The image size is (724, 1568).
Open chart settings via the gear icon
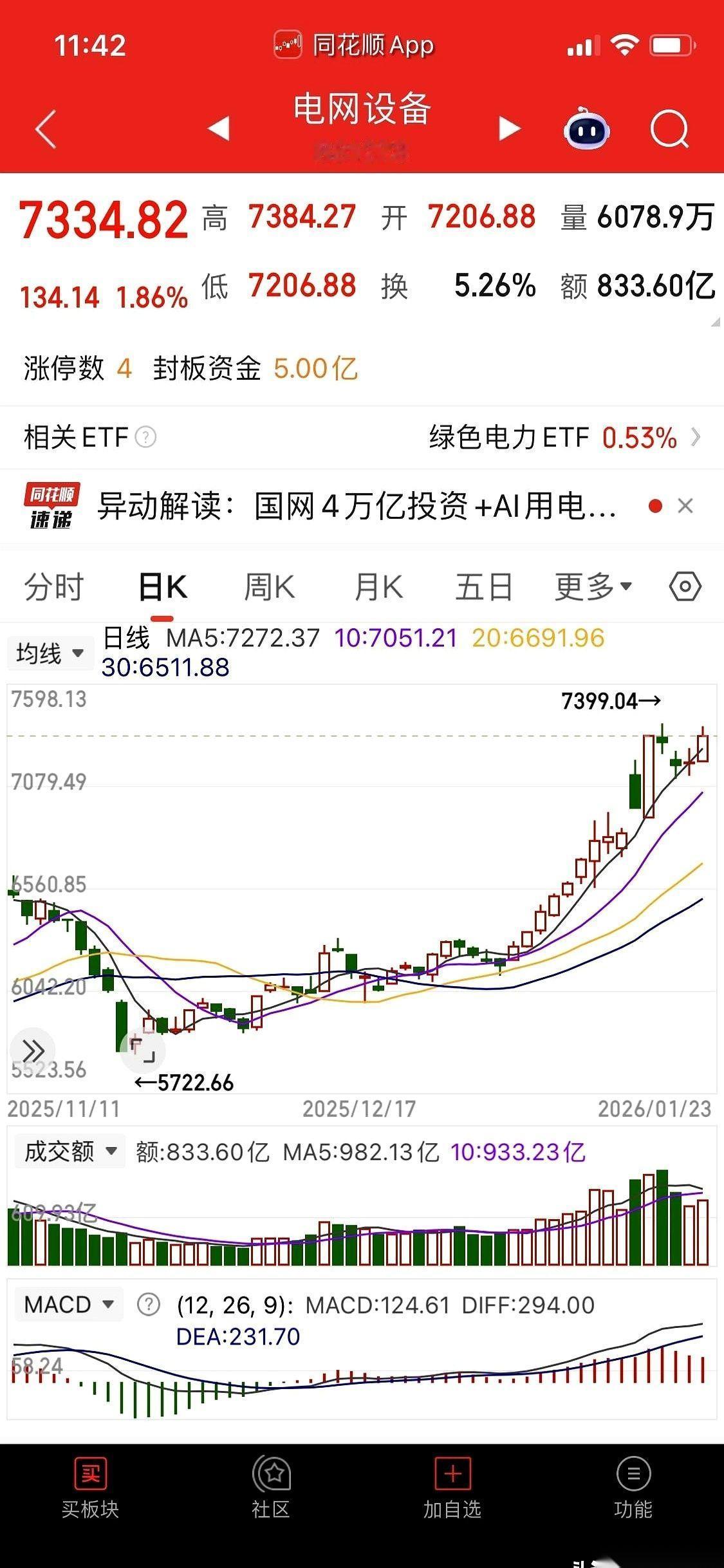[686, 586]
